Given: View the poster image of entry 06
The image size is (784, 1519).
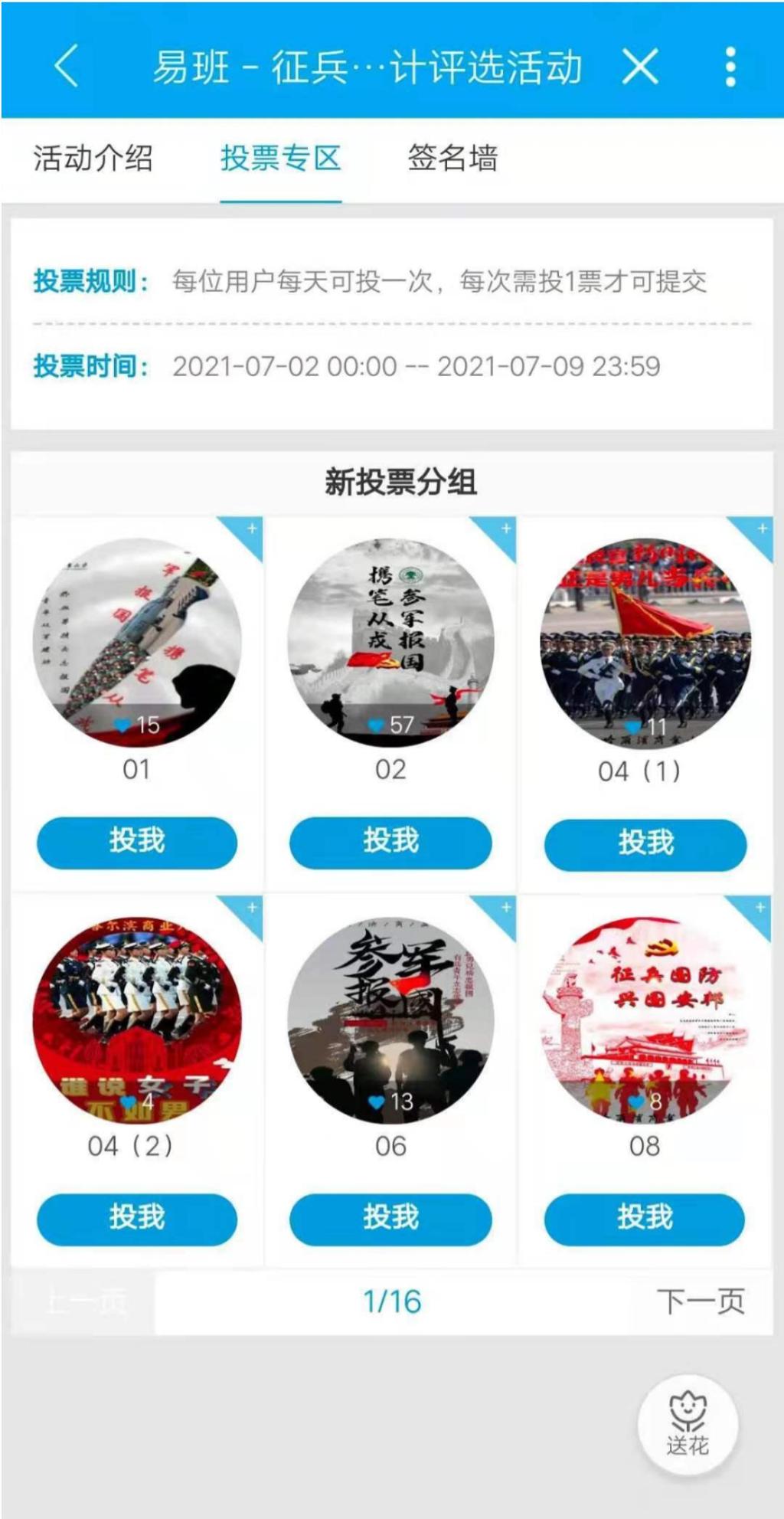Looking at the screenshot, I should [x=390, y=1020].
